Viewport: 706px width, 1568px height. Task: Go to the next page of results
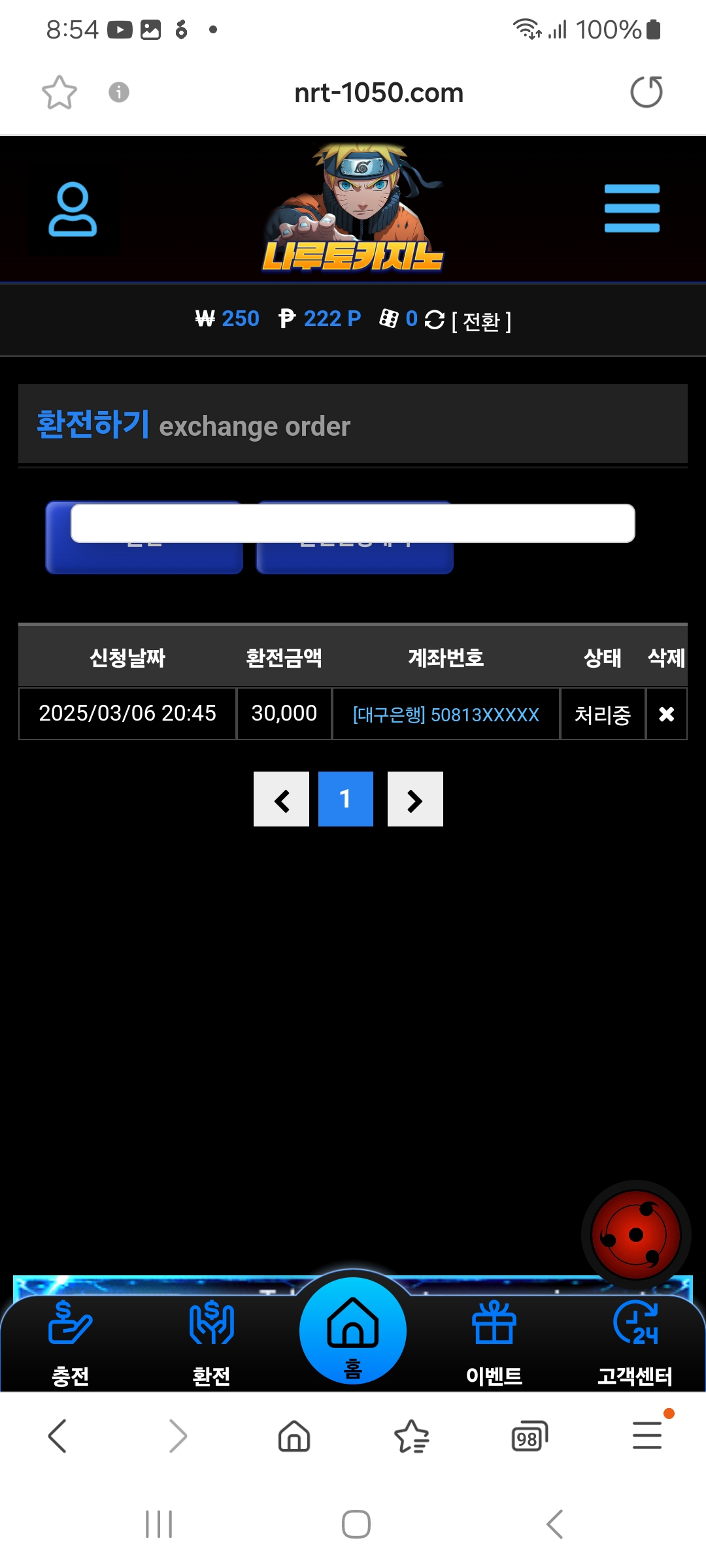coord(415,799)
